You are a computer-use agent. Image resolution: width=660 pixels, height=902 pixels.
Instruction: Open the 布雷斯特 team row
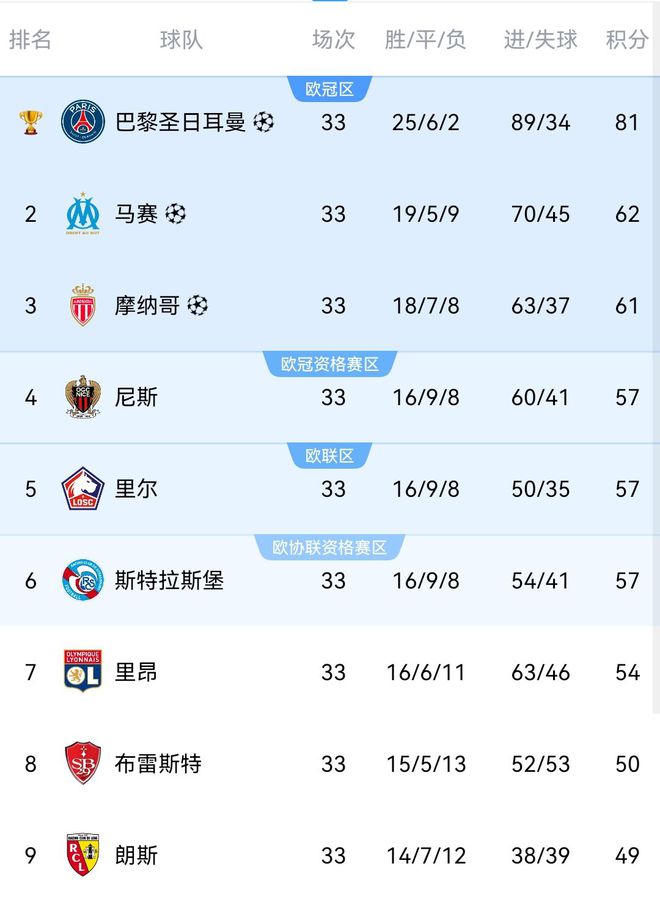[158, 764]
